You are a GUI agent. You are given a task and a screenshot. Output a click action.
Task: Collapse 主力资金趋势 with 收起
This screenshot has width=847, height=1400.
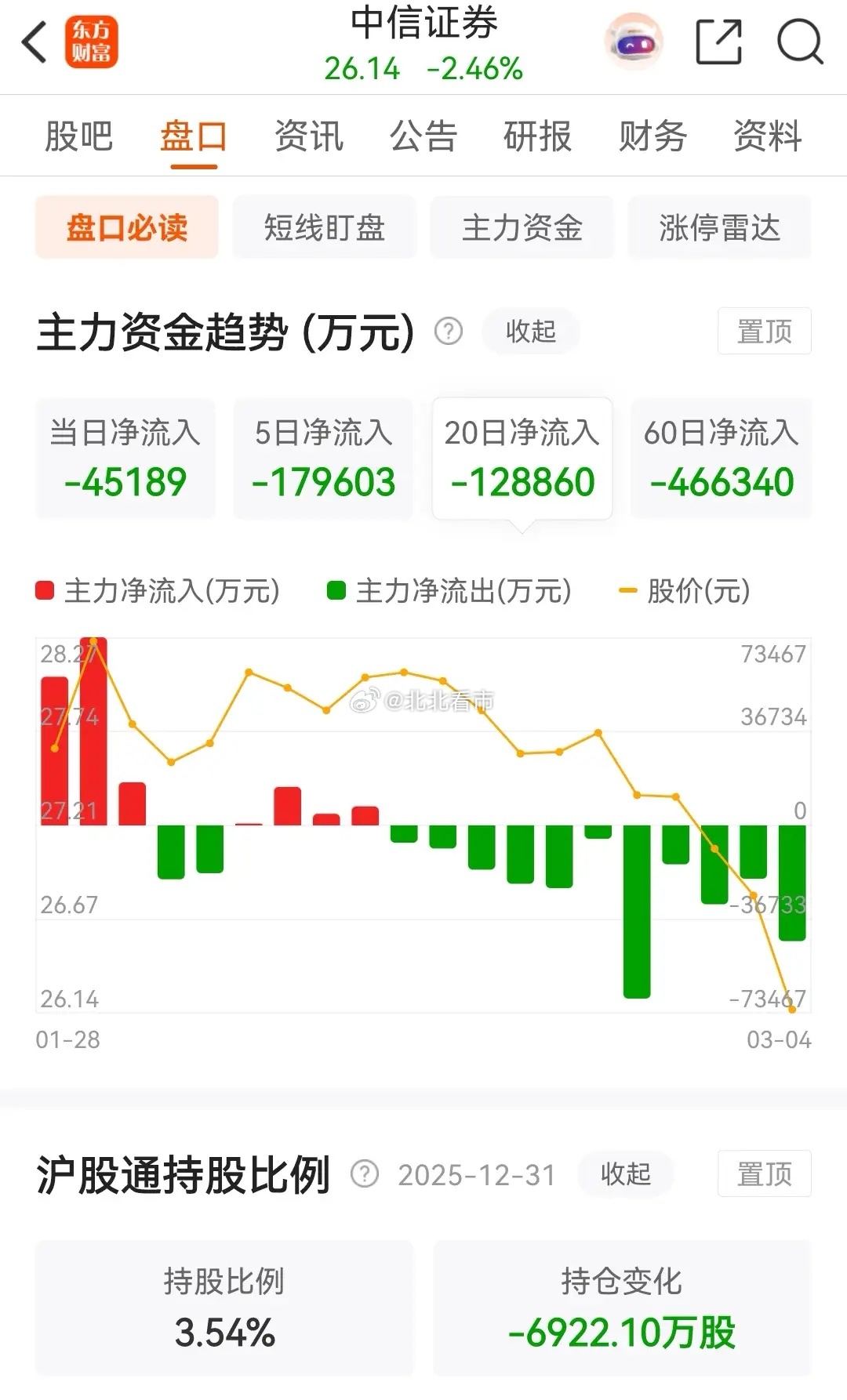tap(530, 332)
